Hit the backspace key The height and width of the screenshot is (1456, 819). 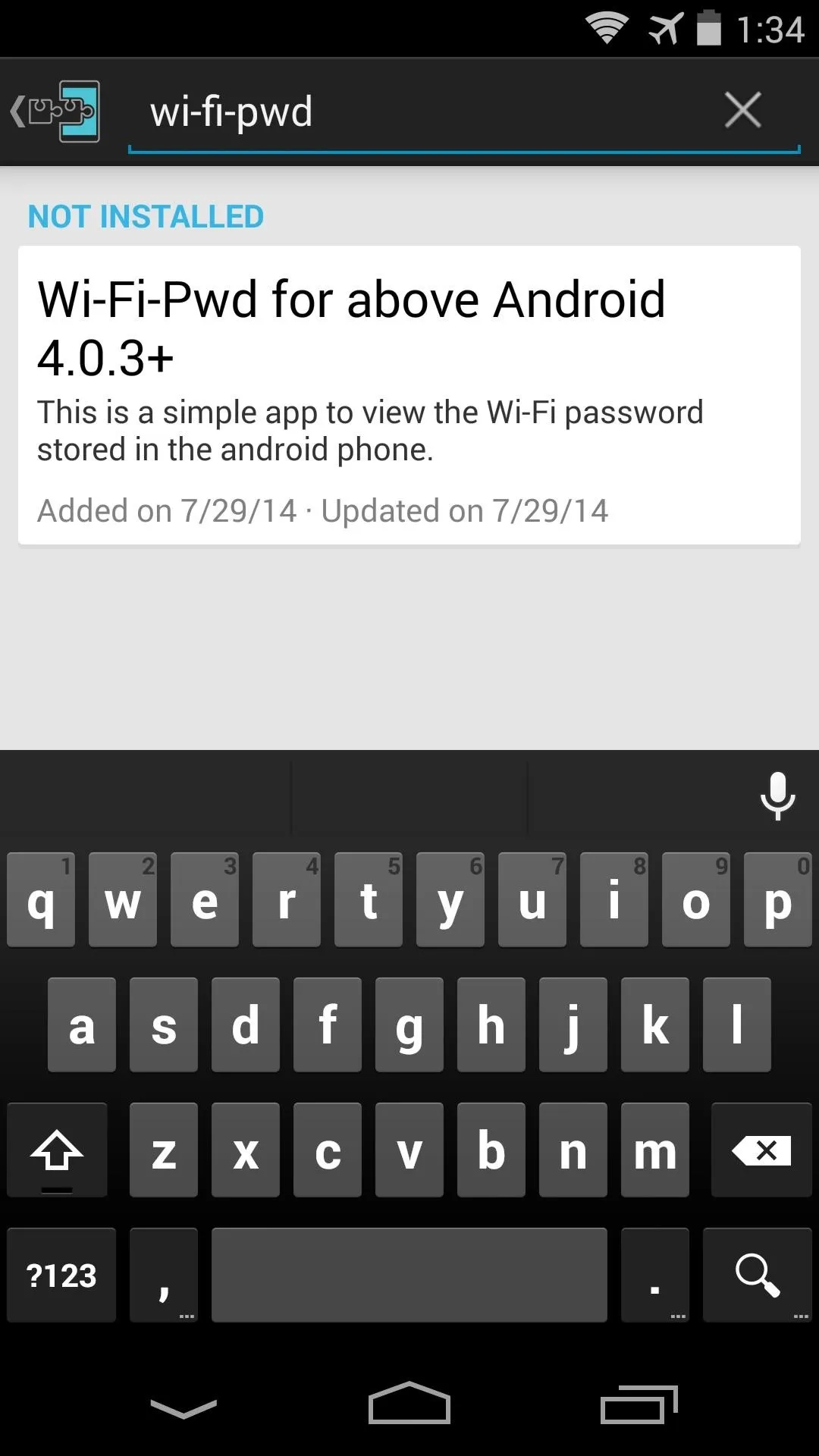(x=761, y=1150)
